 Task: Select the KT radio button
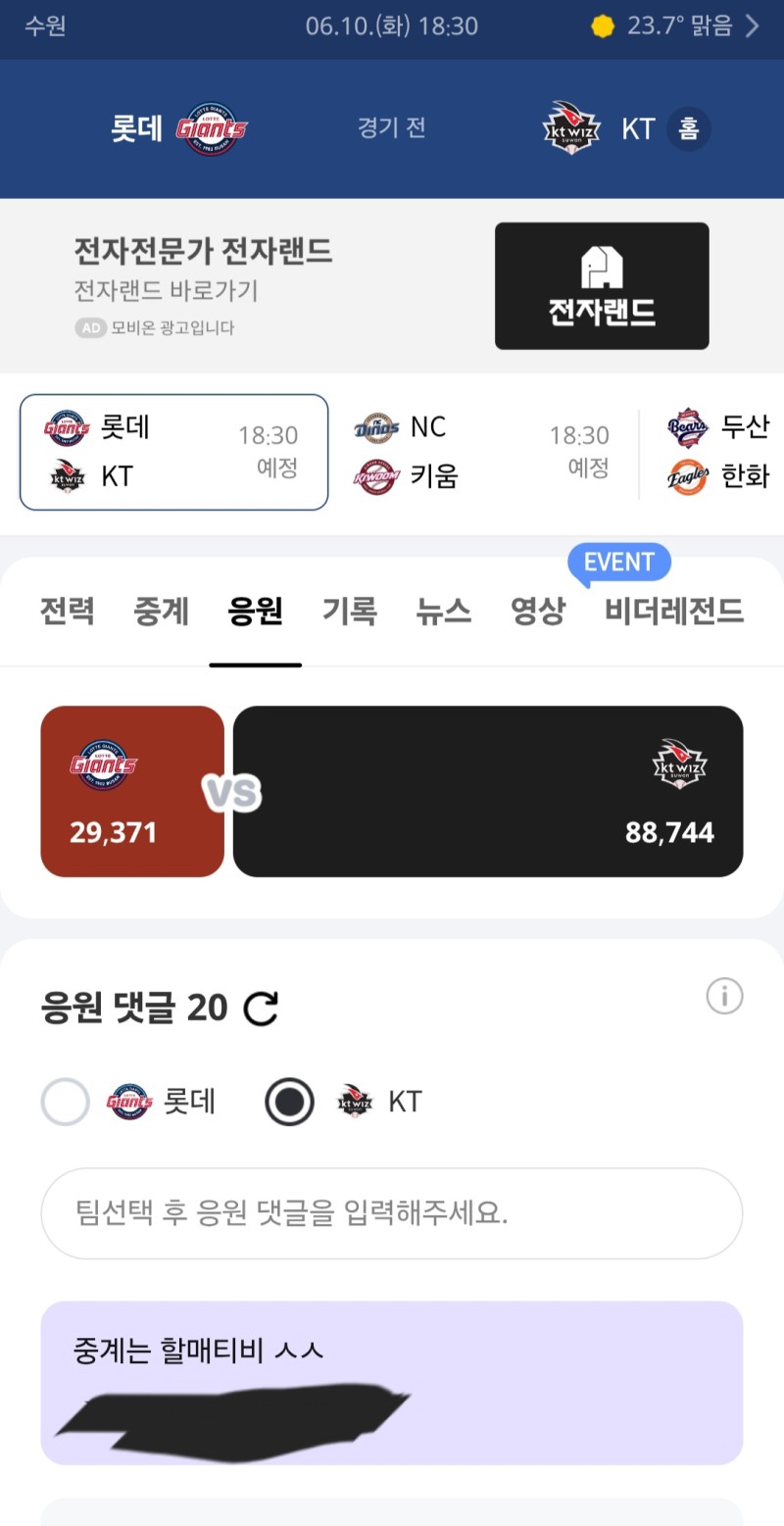tap(289, 1102)
